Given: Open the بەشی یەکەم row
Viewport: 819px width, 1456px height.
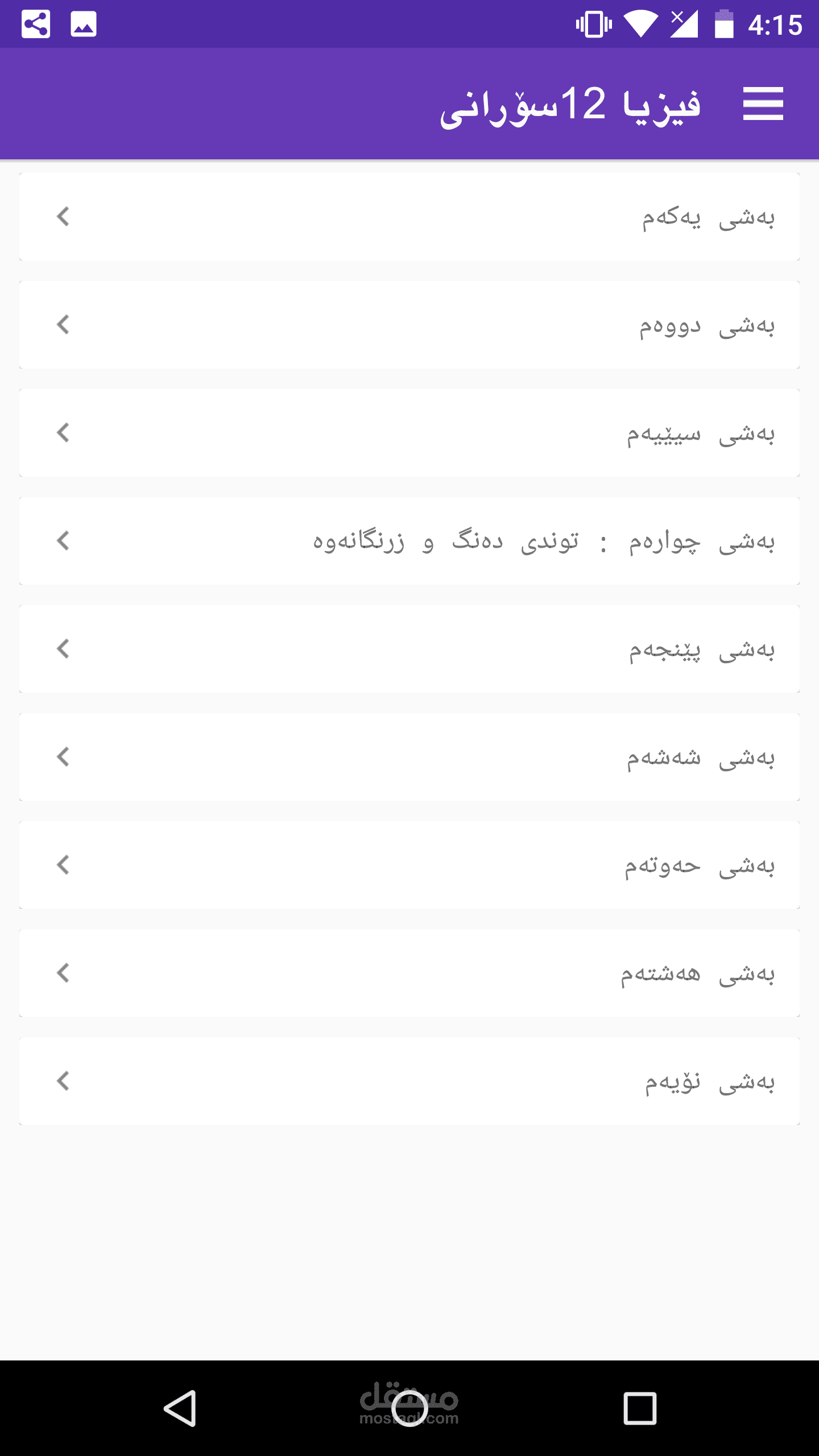Looking at the screenshot, I should click(x=409, y=217).
